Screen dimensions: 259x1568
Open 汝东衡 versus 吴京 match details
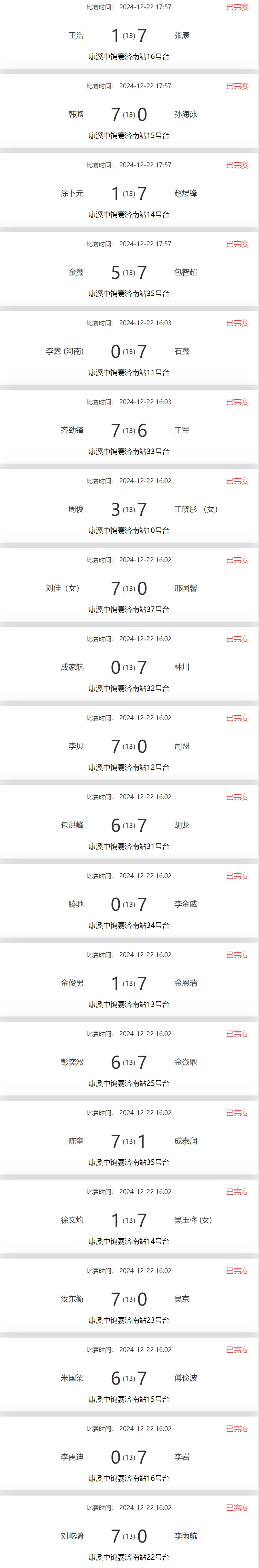(129, 1299)
